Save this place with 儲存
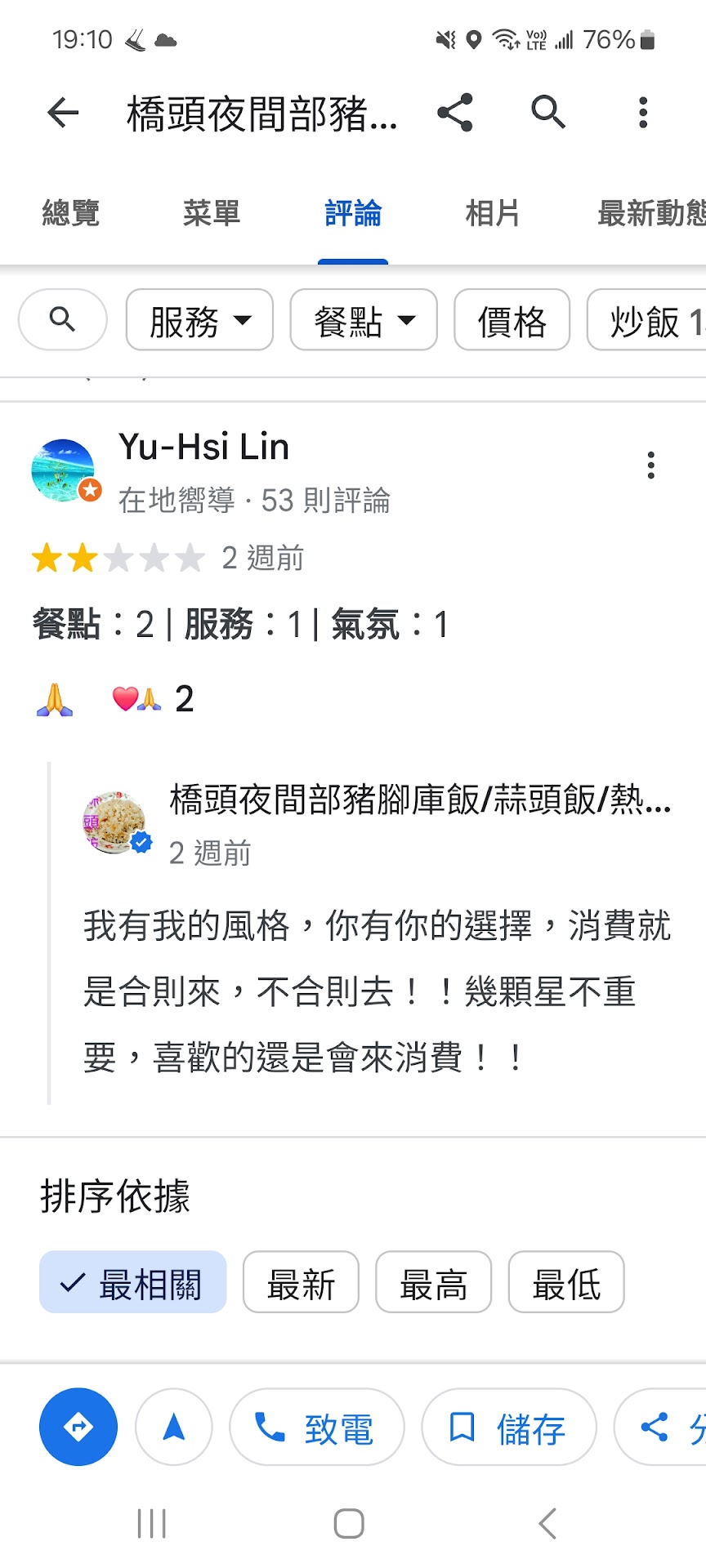This screenshot has width=706, height=1568. 508,1428
